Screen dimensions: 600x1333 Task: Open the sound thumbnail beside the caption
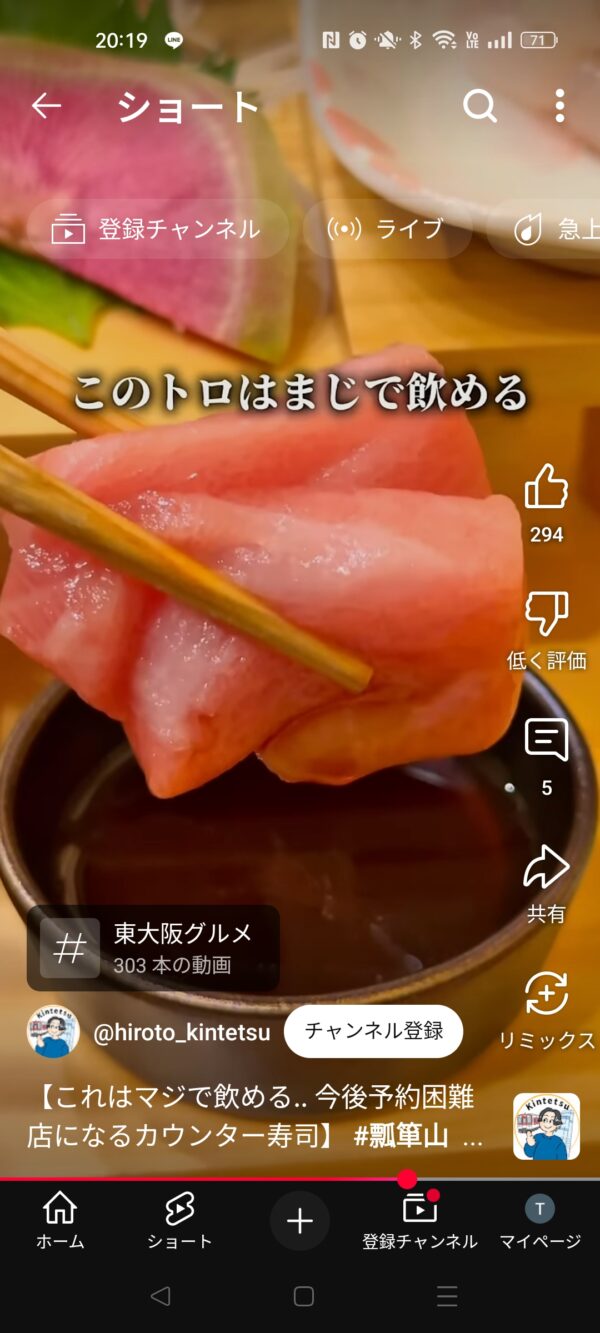point(546,1126)
